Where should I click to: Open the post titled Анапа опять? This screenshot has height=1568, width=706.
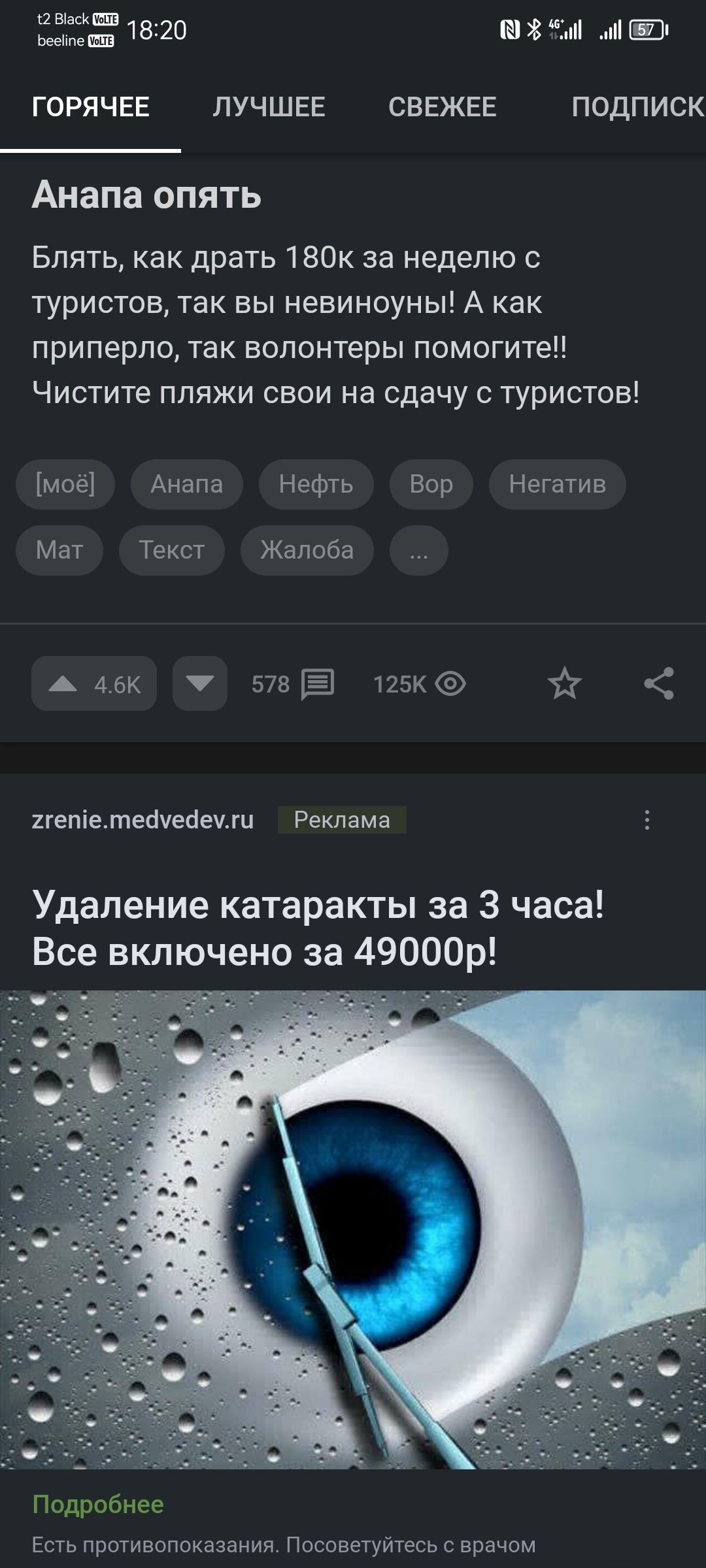[x=146, y=195]
